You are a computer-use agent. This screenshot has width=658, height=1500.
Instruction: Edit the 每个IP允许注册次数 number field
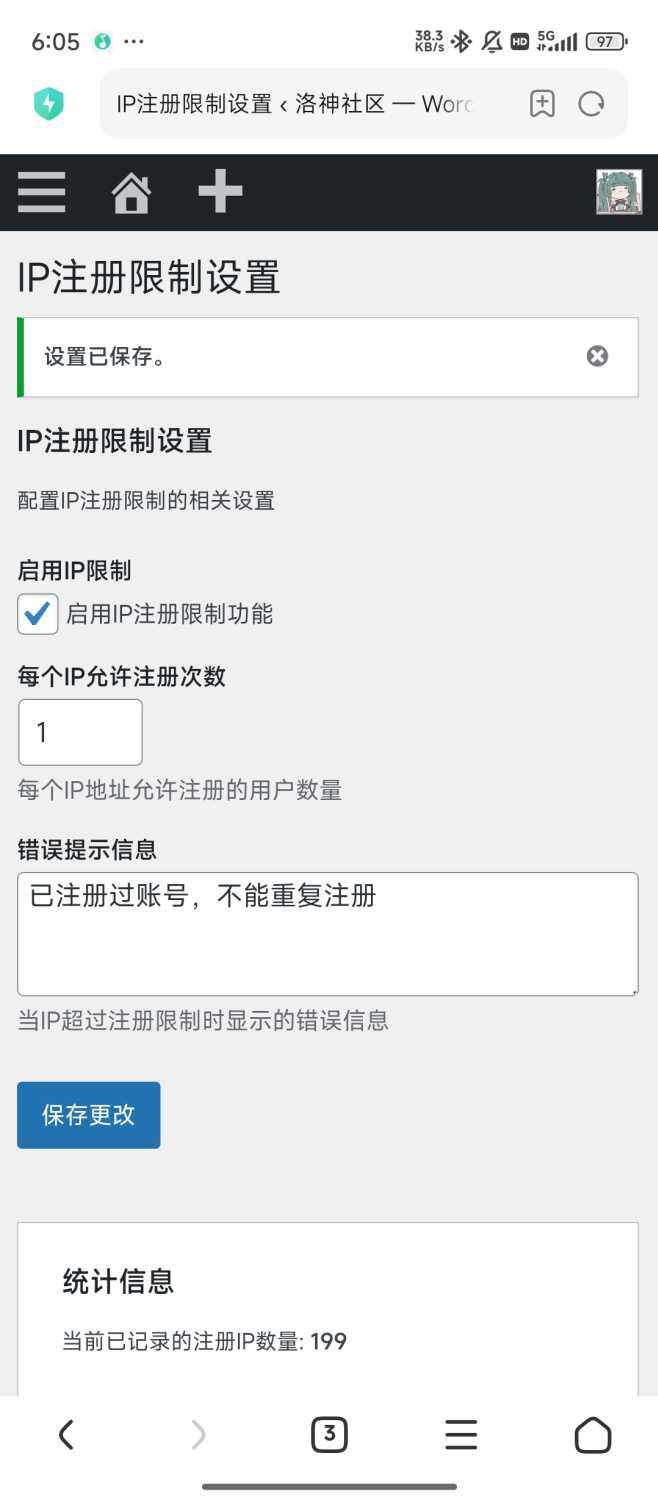(x=80, y=732)
